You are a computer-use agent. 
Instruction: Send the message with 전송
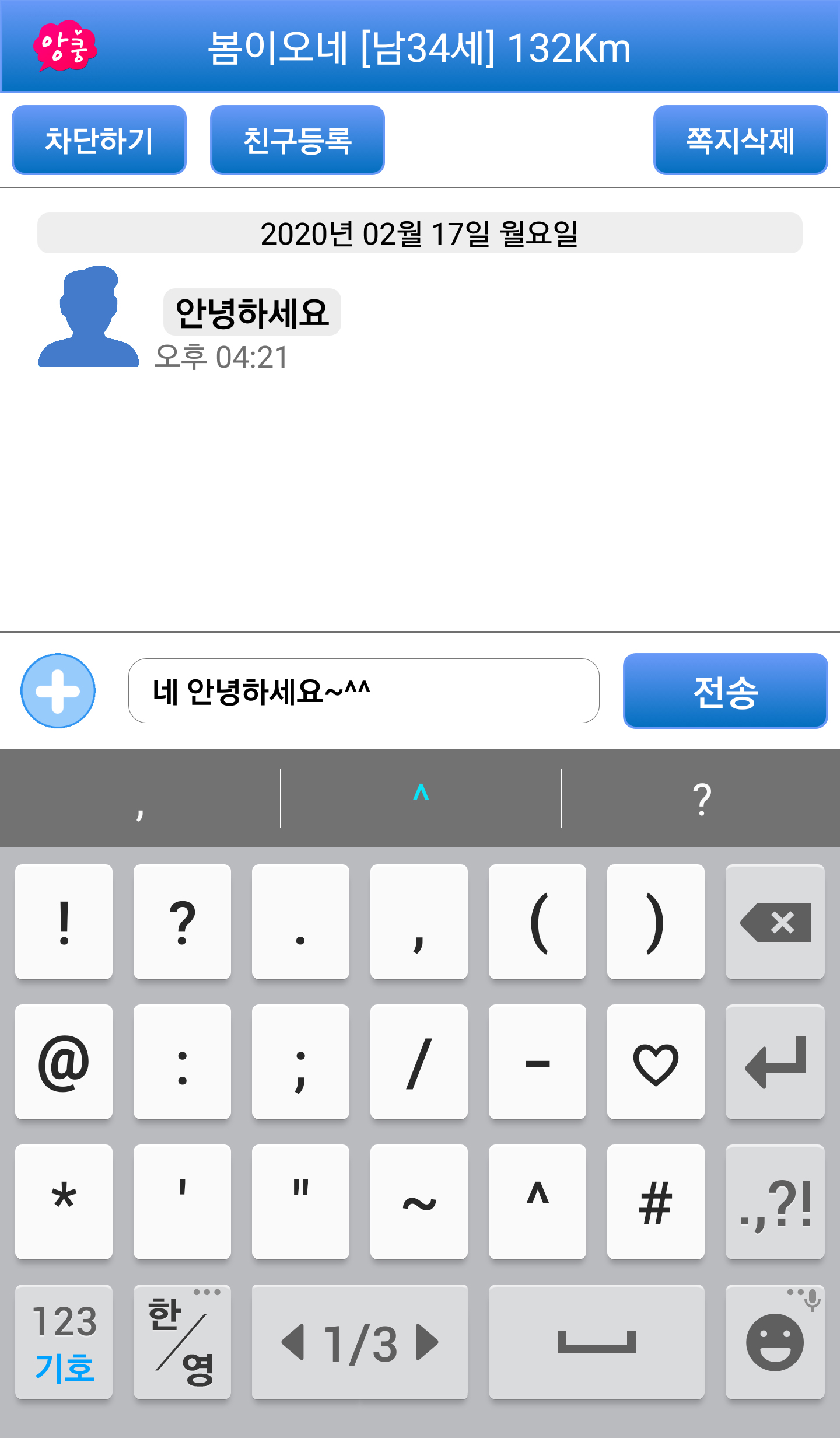pyautogui.click(x=725, y=691)
